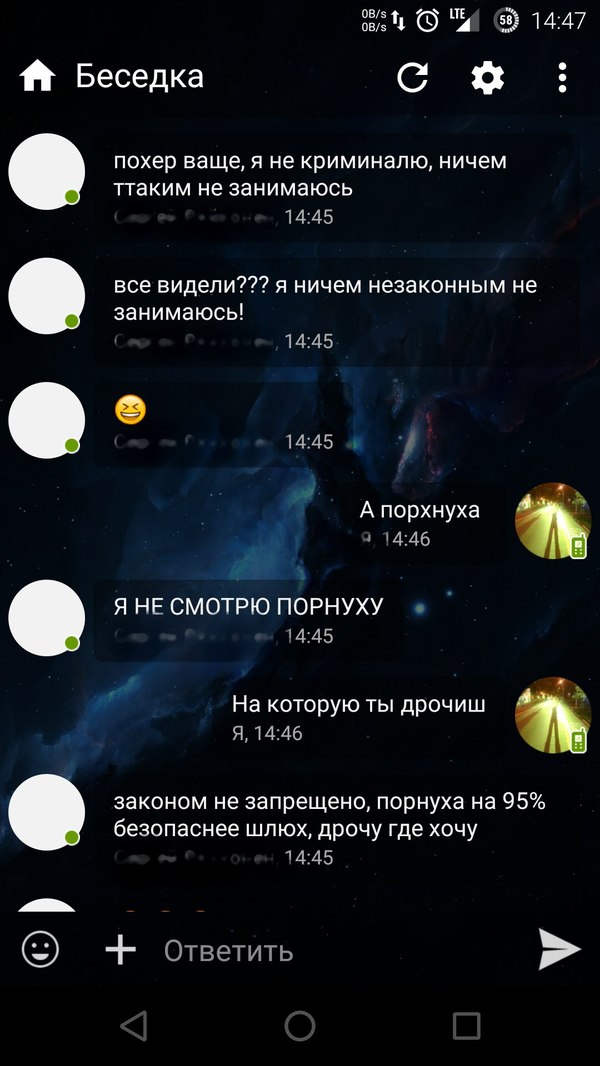Open avatar next to 'все видели???' message
This screenshot has height=1066, width=600.
[x=46, y=295]
